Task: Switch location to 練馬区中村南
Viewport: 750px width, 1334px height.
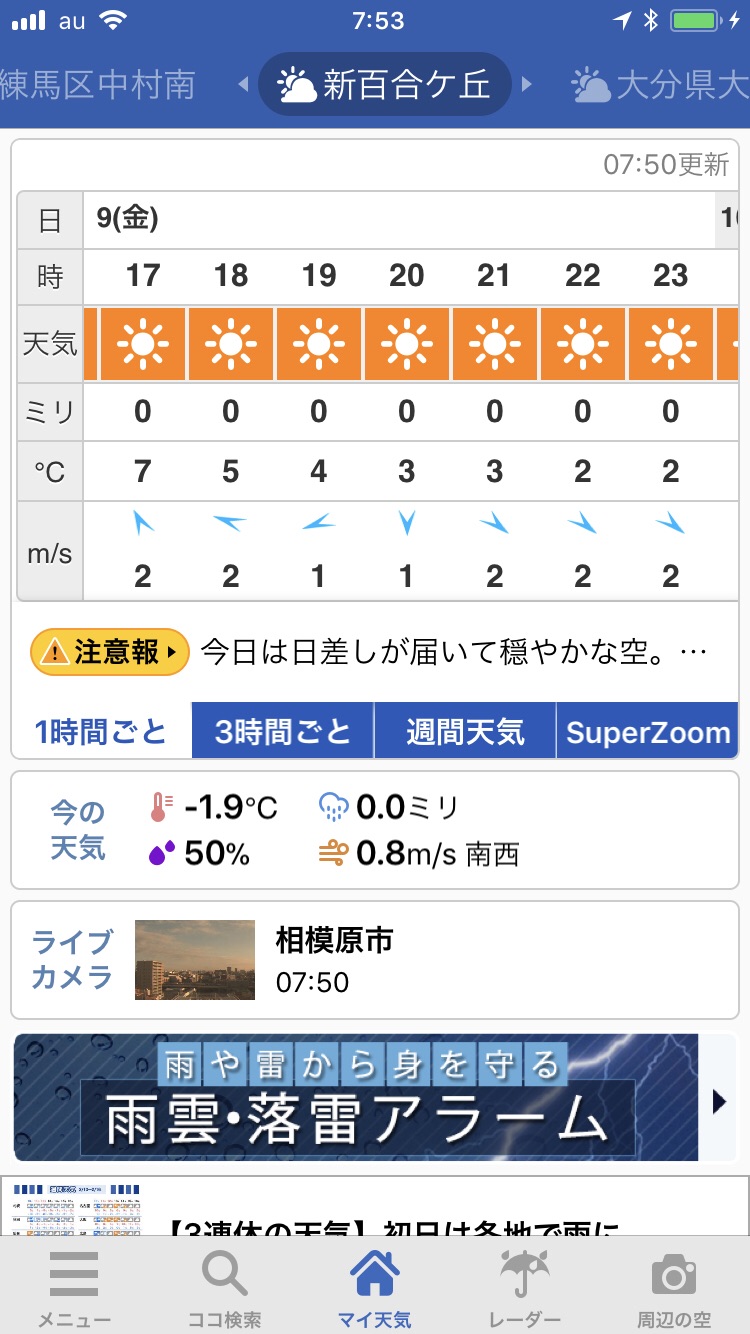Action: pyautogui.click(x=98, y=85)
